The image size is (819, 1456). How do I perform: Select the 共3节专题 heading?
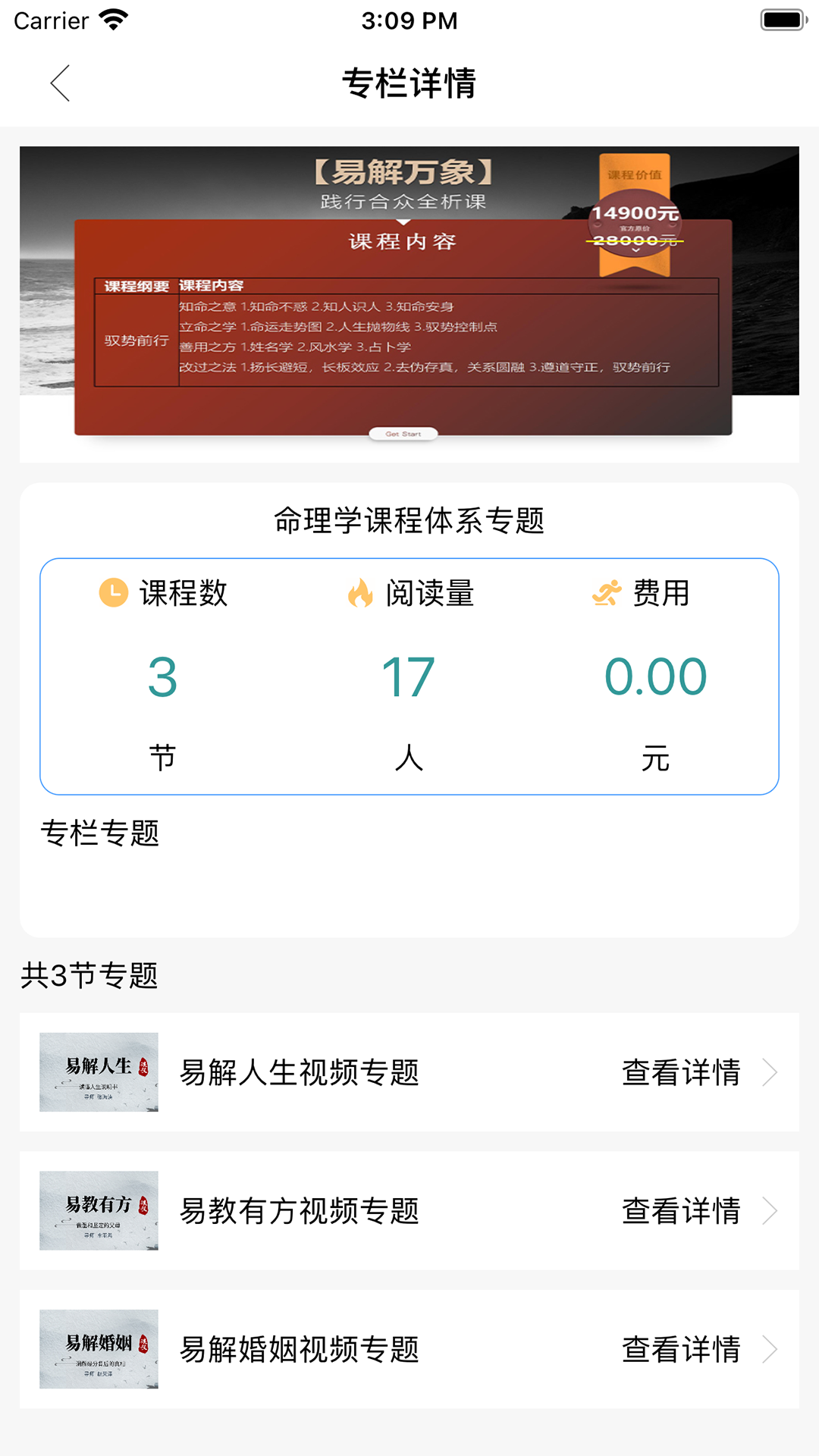[89, 977]
